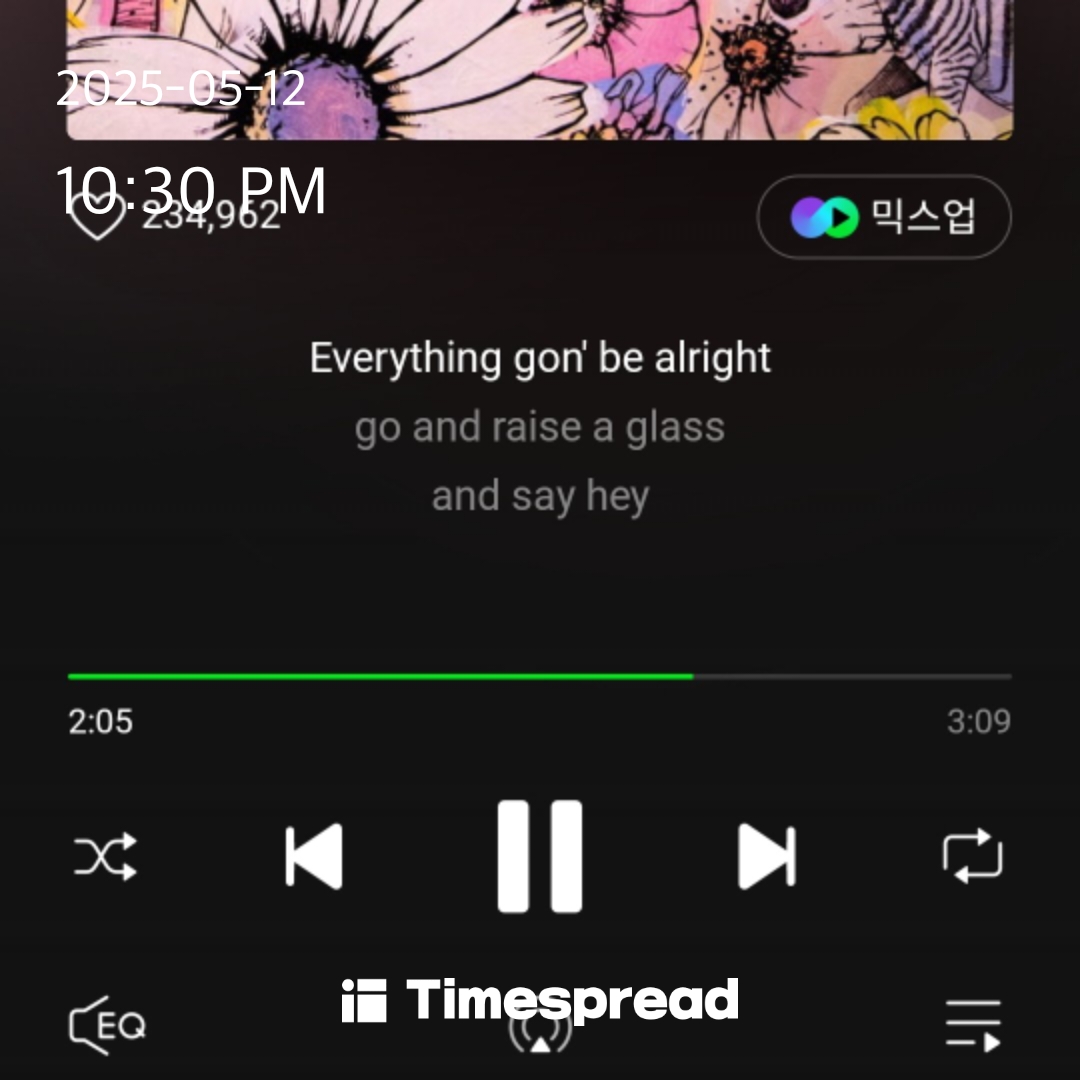Open the EQ sound settings

point(107,1025)
